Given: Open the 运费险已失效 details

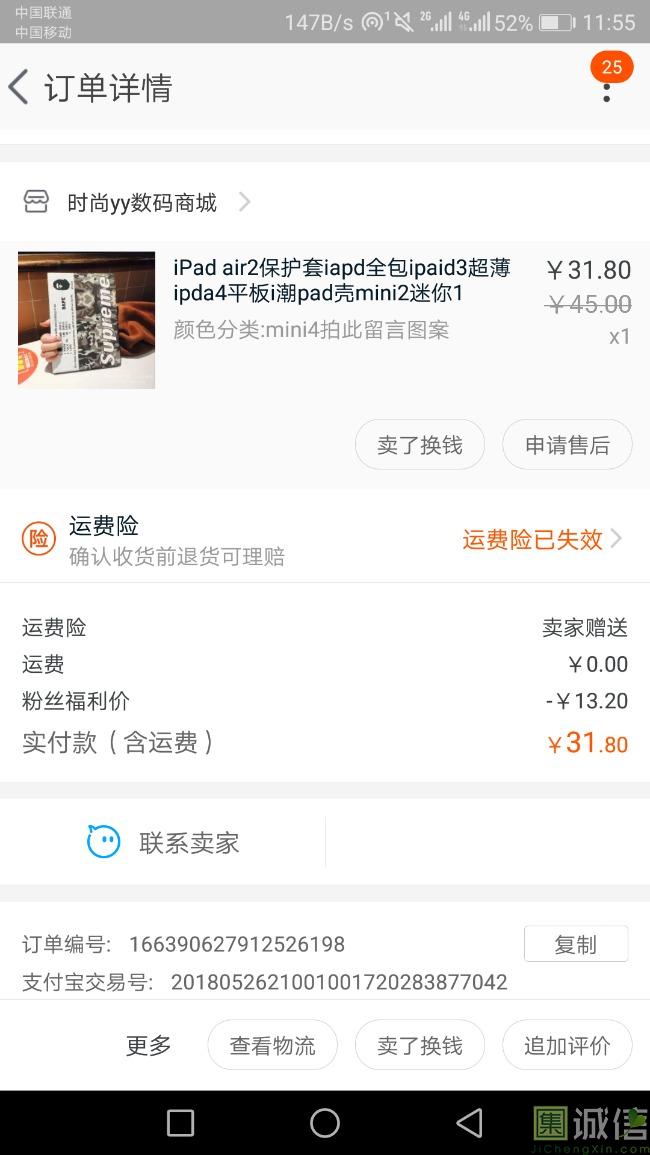Looking at the screenshot, I should [x=541, y=539].
